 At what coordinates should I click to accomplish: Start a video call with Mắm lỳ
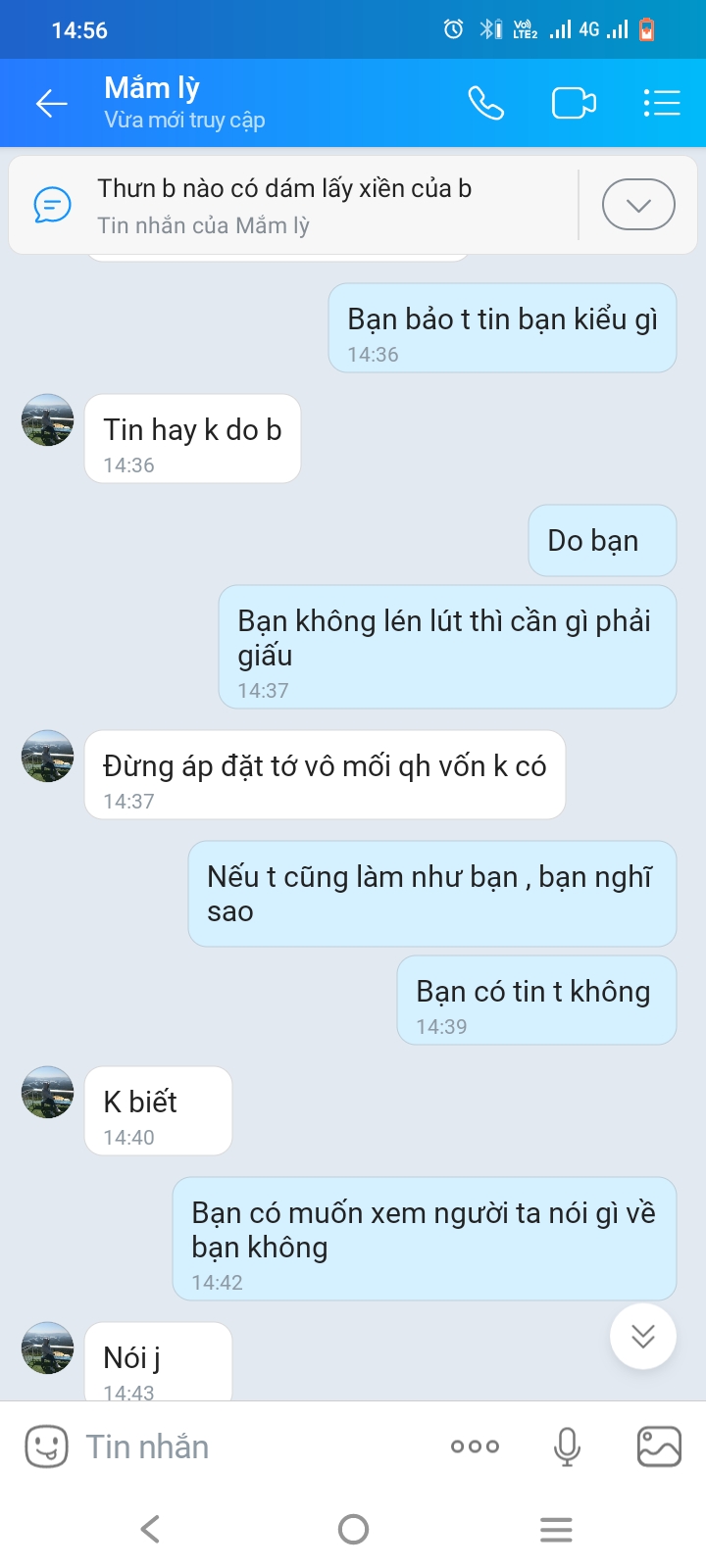pos(574,103)
